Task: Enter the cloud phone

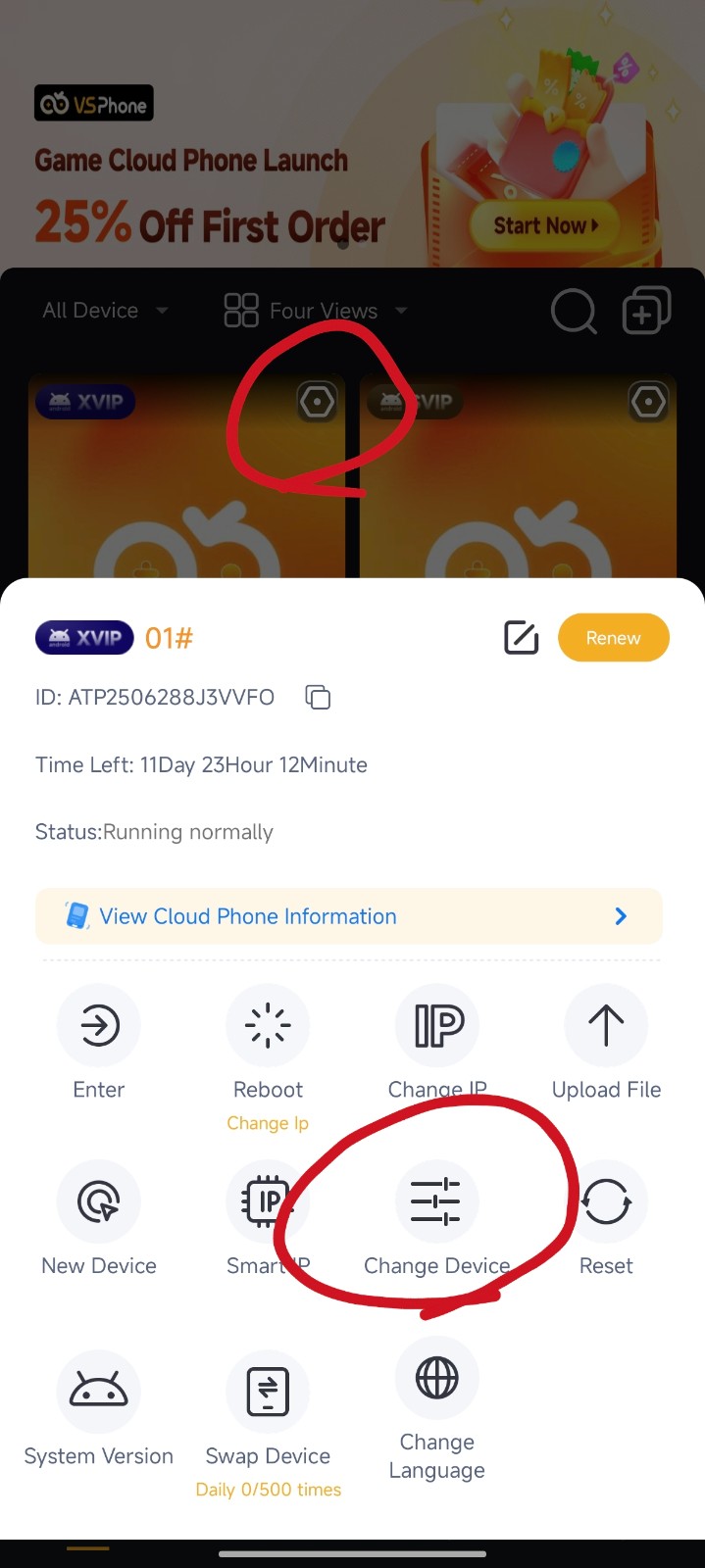Action: (x=99, y=1026)
